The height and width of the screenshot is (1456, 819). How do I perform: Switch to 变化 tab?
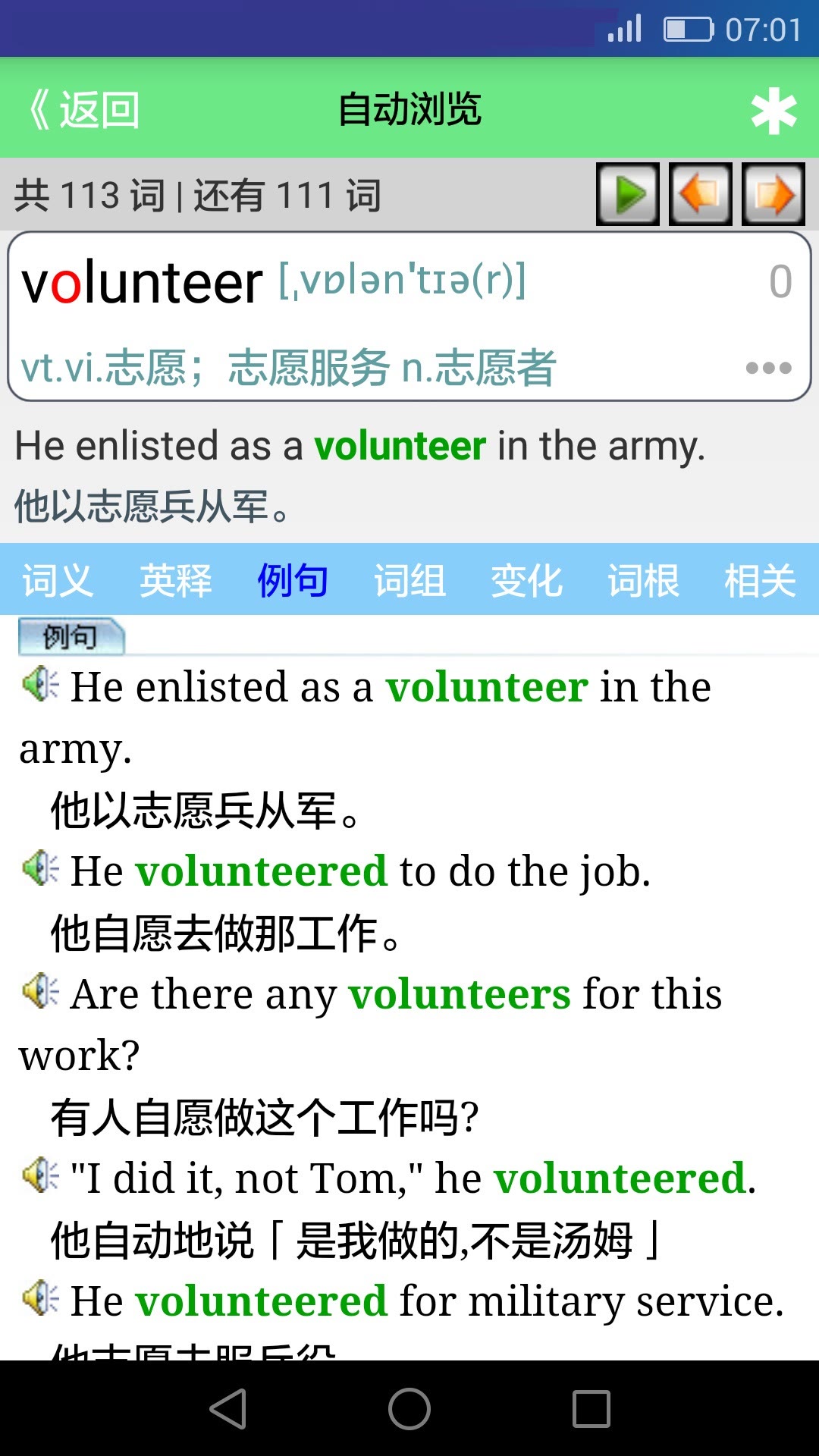point(526,581)
